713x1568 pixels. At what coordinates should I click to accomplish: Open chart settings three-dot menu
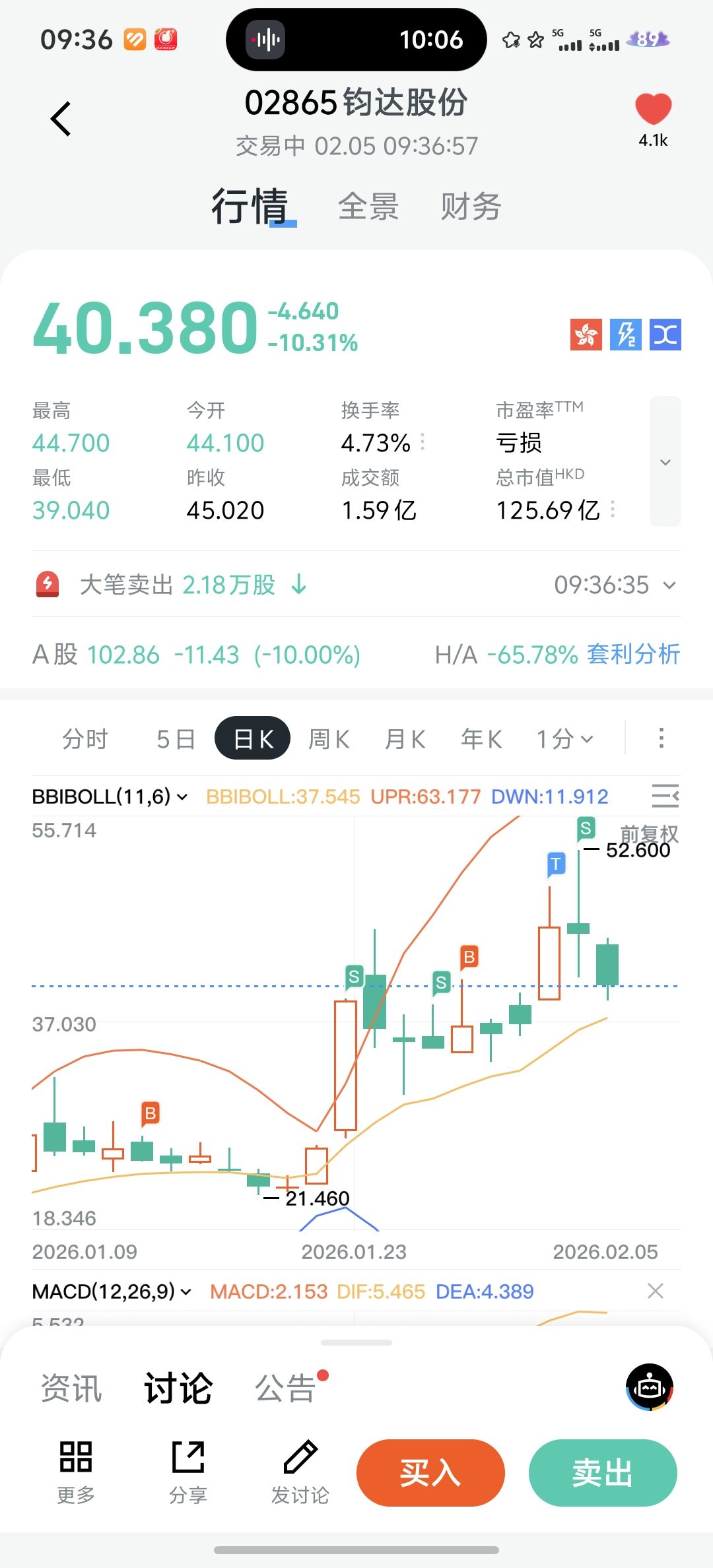coord(661,738)
